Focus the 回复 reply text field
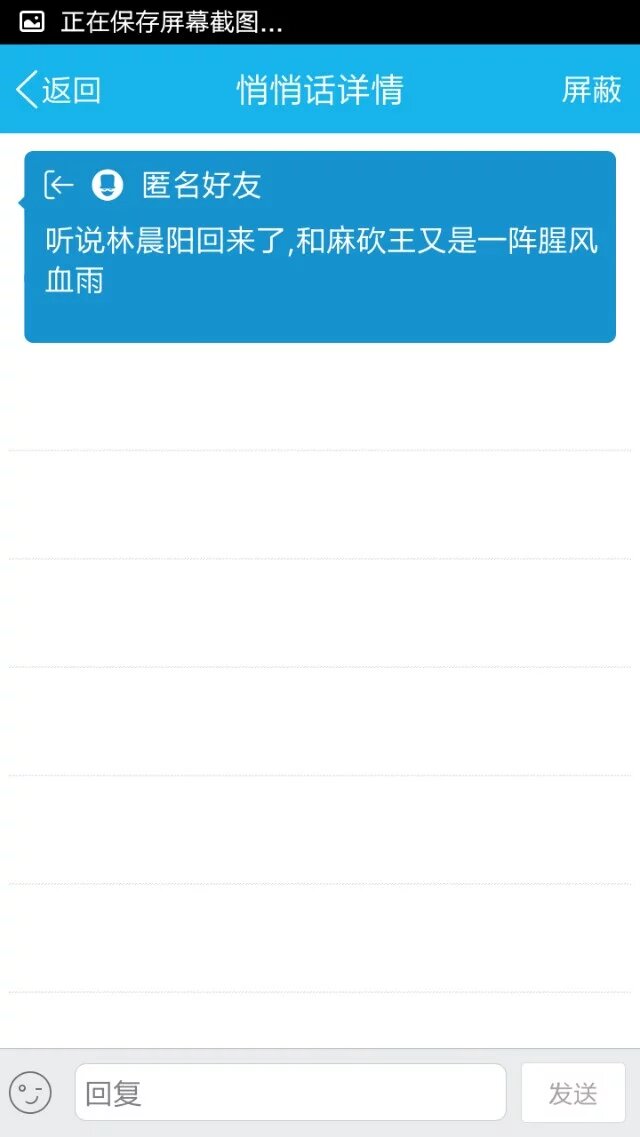 point(290,1092)
